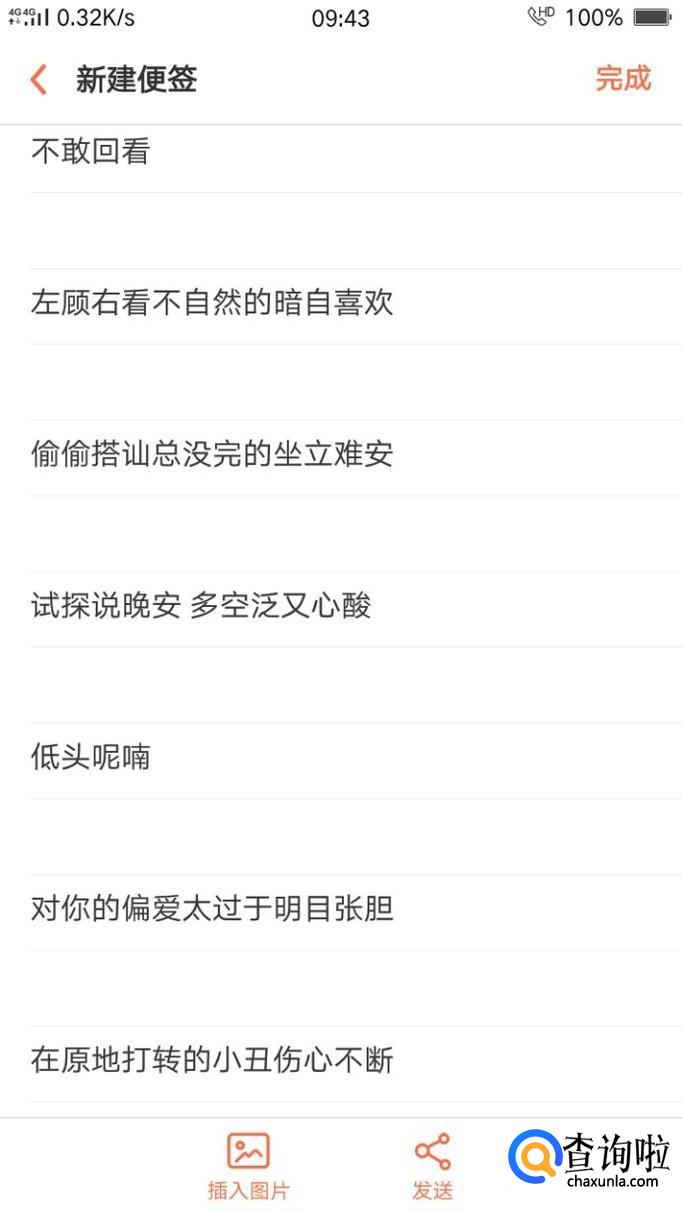Tap 完成 to finish the note

pyautogui.click(x=622, y=79)
